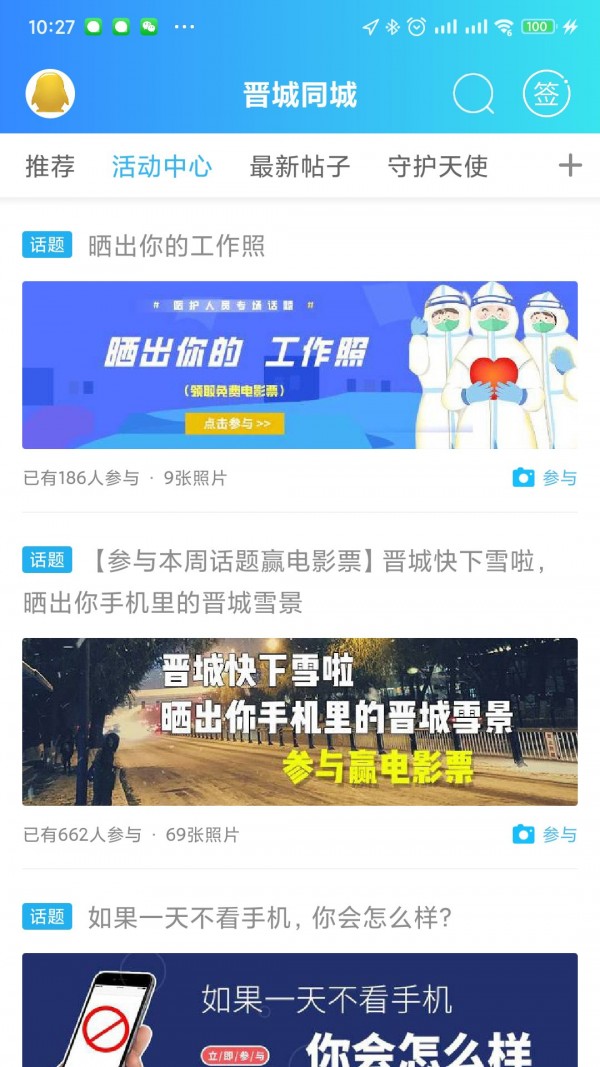The width and height of the screenshot is (600, 1067).
Task: Open the 晒出你的工作照 banner
Action: click(x=300, y=365)
